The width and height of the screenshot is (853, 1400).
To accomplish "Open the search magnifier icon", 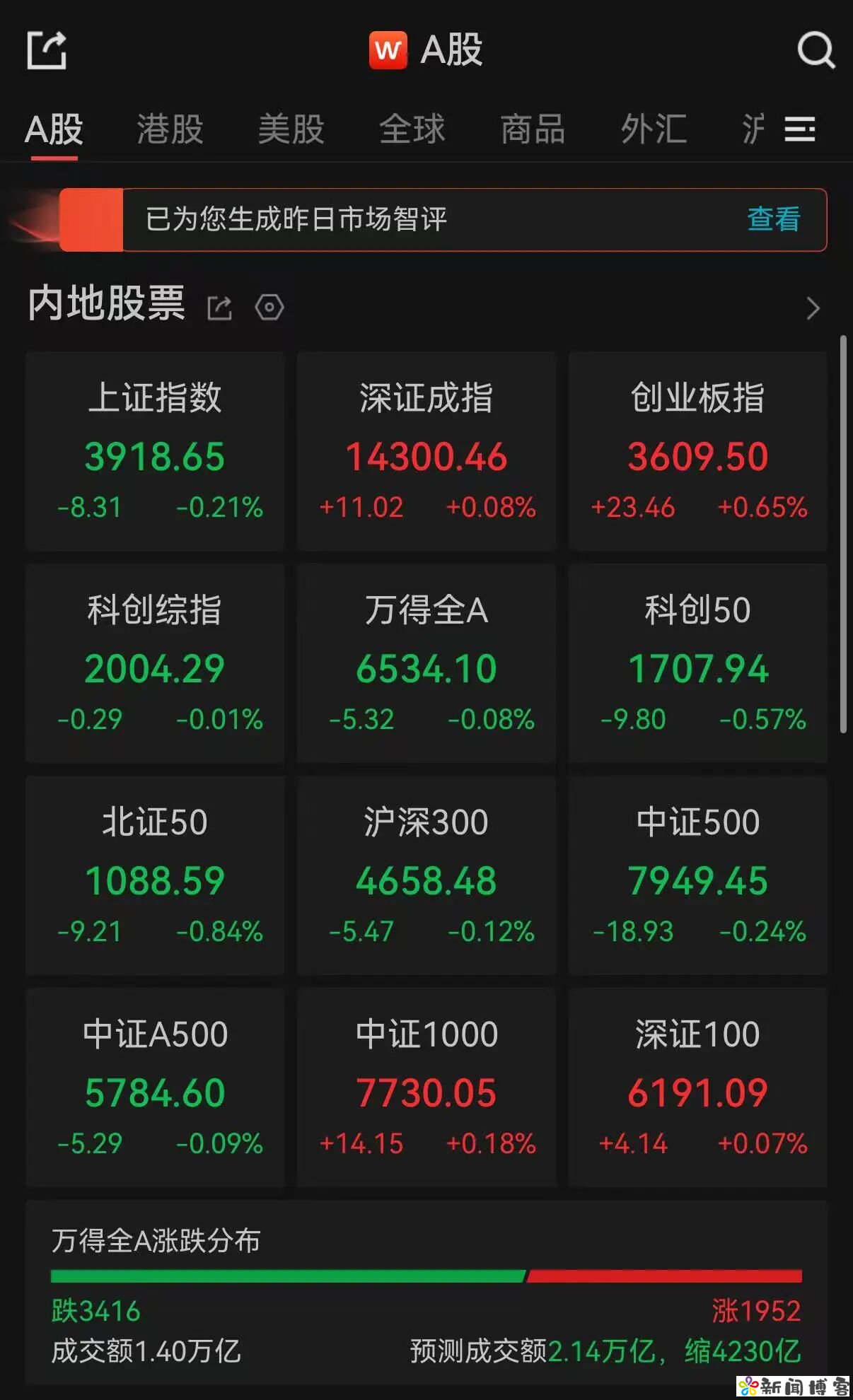I will [x=816, y=50].
